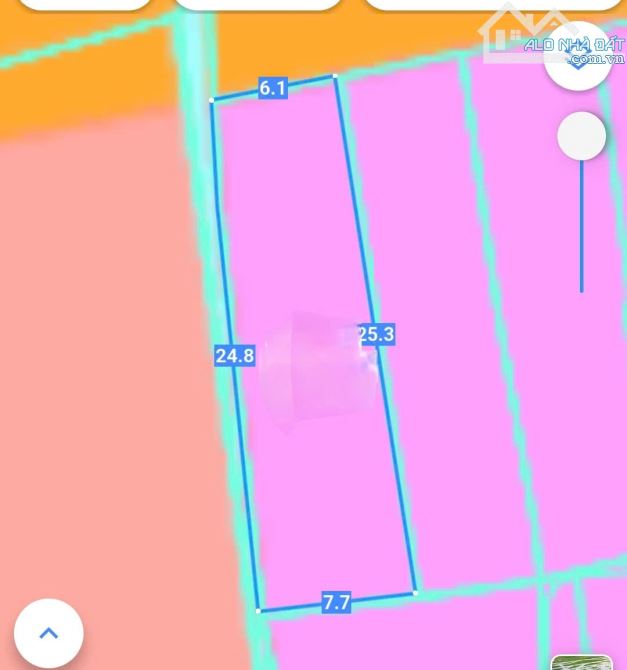Tap the up-chevron floating button
The height and width of the screenshot is (670, 627).
(48, 633)
